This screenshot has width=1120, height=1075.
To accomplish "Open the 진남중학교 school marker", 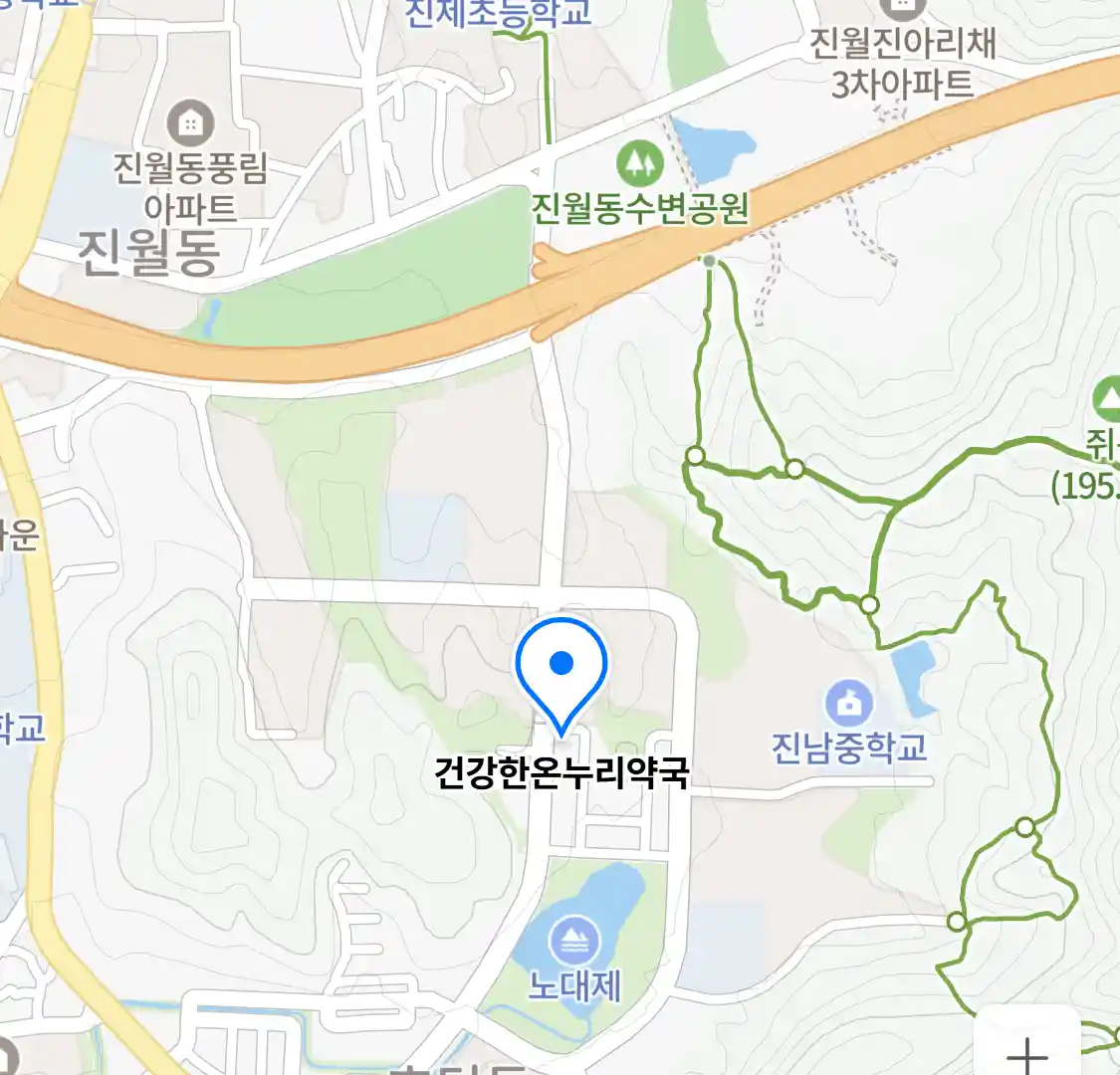I will click(x=848, y=705).
